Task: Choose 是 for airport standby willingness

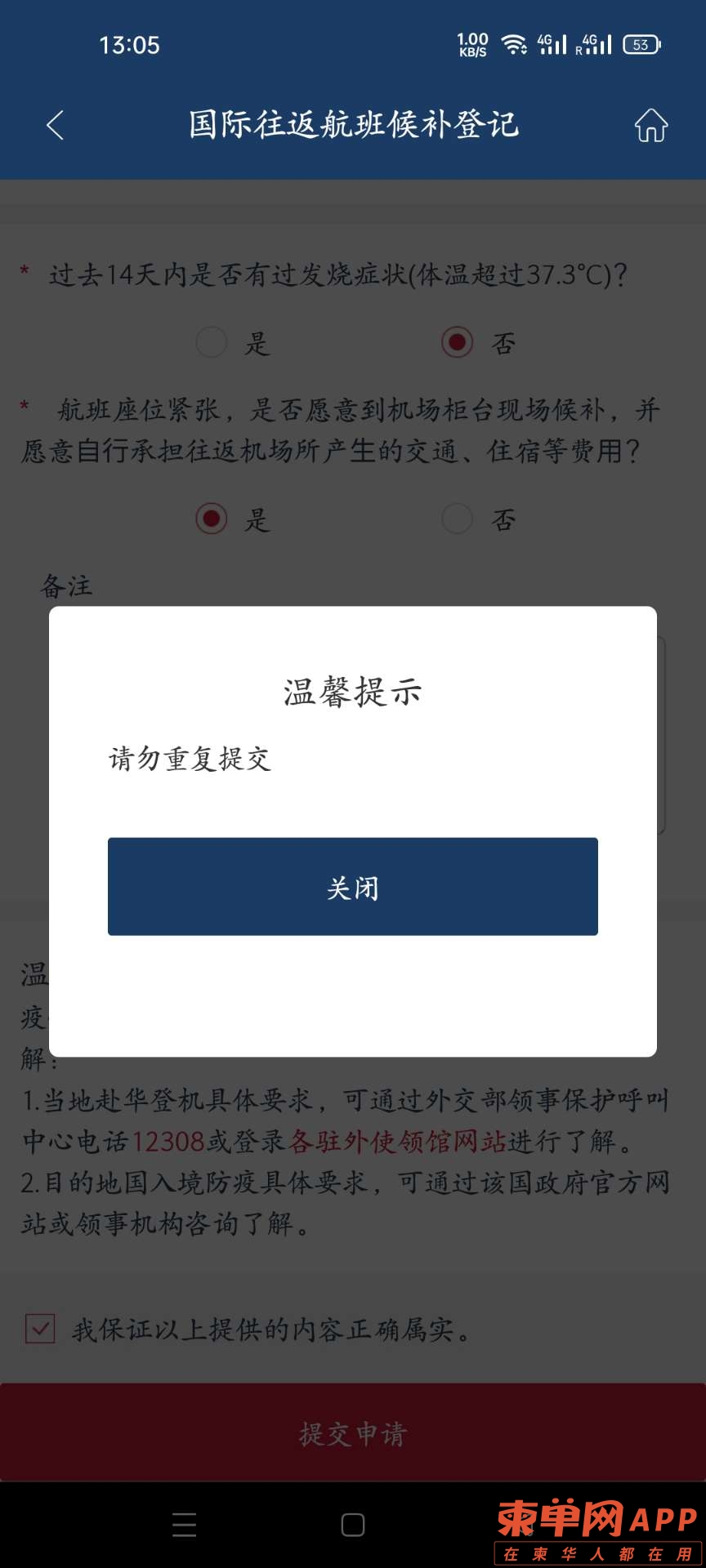Action: (212, 519)
